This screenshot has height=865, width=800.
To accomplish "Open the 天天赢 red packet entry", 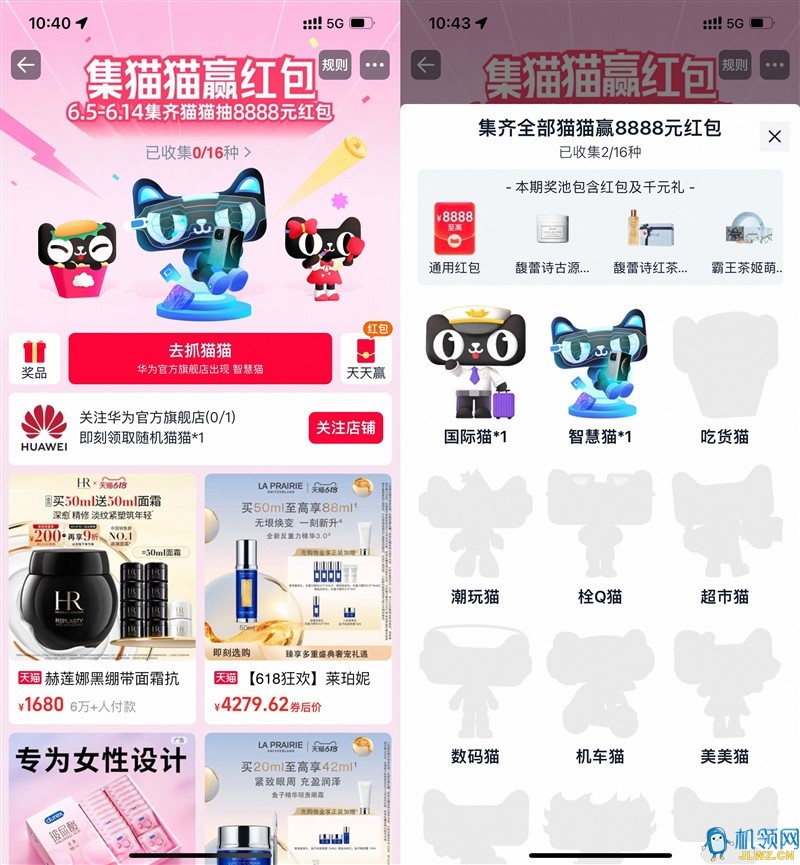I will point(365,358).
